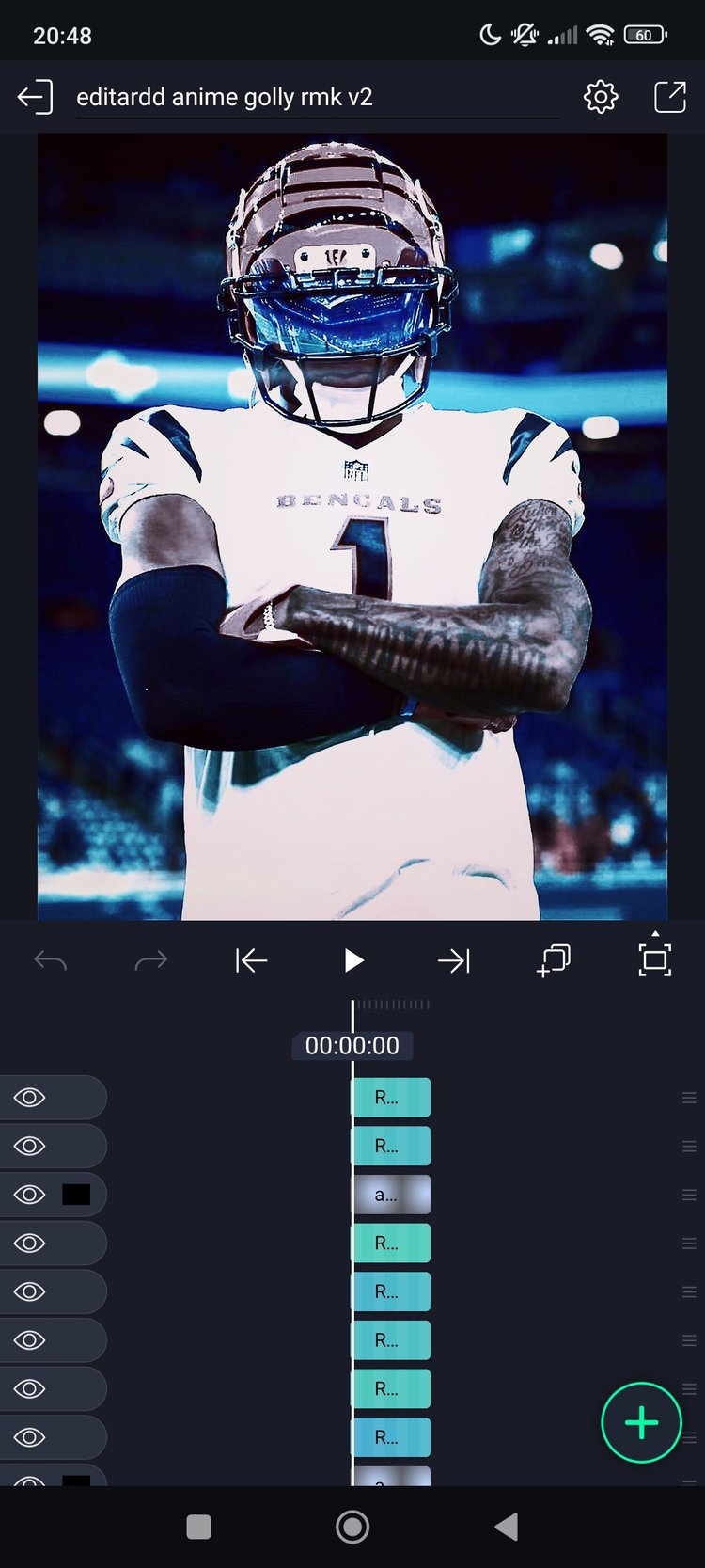Image resolution: width=705 pixels, height=1568 pixels.
Task: Undo the last action
Action: 50,960
